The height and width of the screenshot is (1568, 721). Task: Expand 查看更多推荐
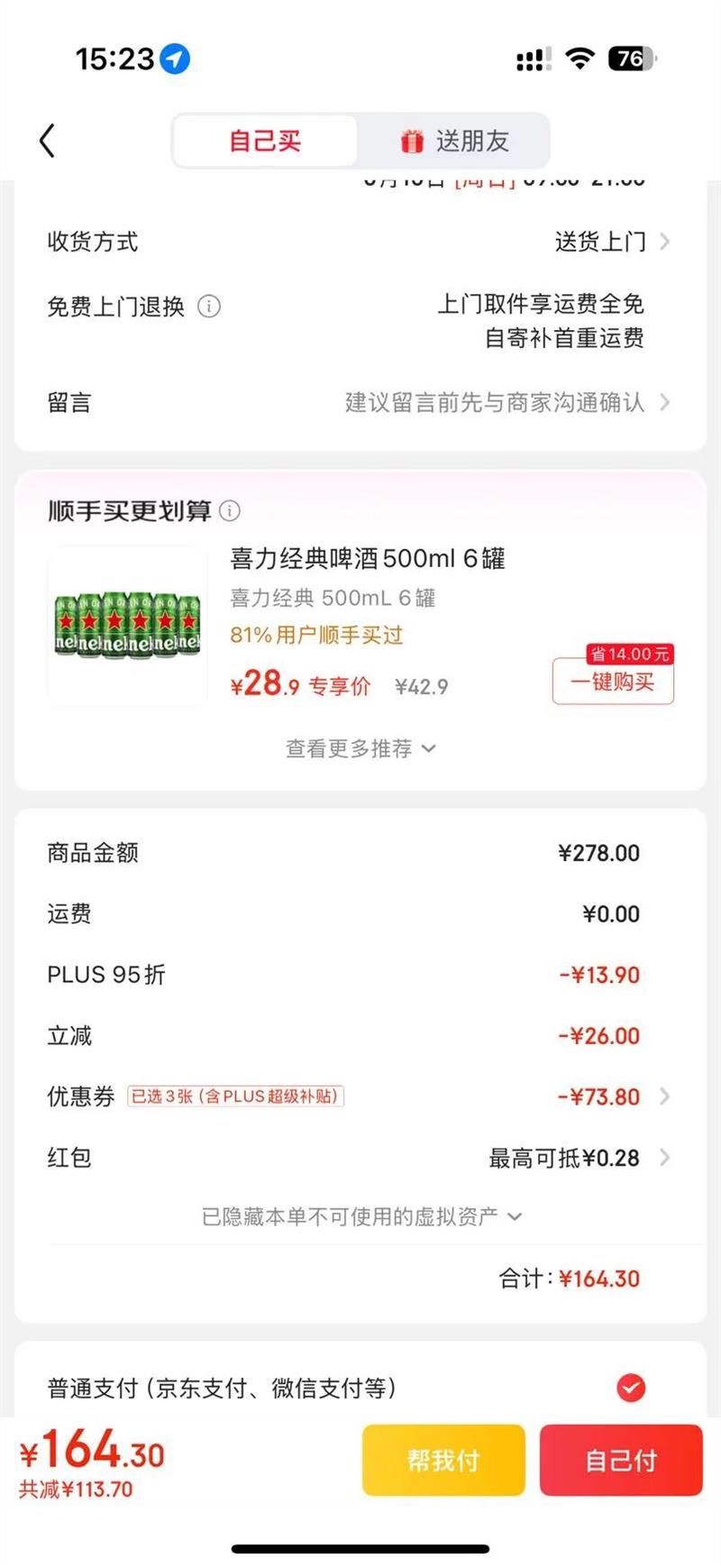click(x=360, y=748)
